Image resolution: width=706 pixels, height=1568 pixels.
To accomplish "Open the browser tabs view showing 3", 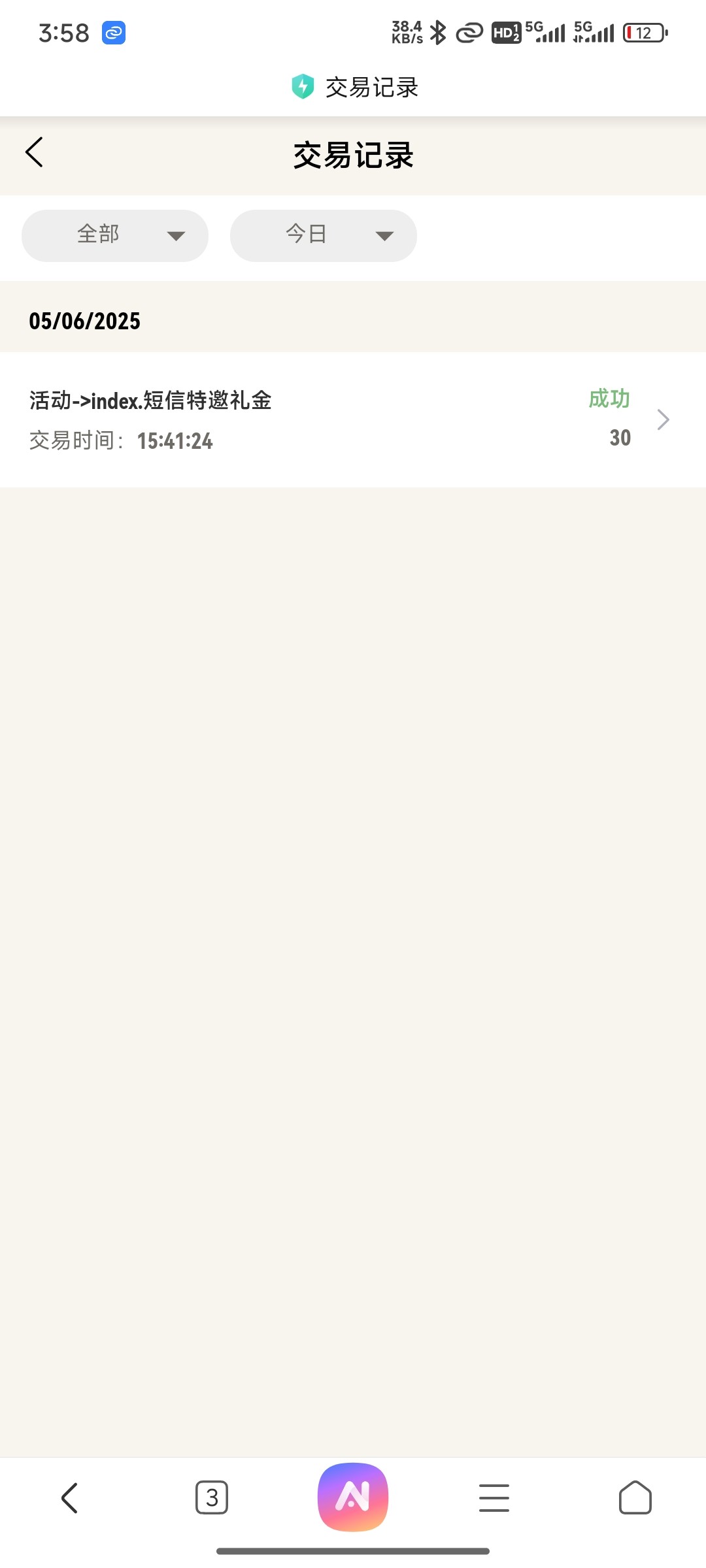I will click(212, 1497).
